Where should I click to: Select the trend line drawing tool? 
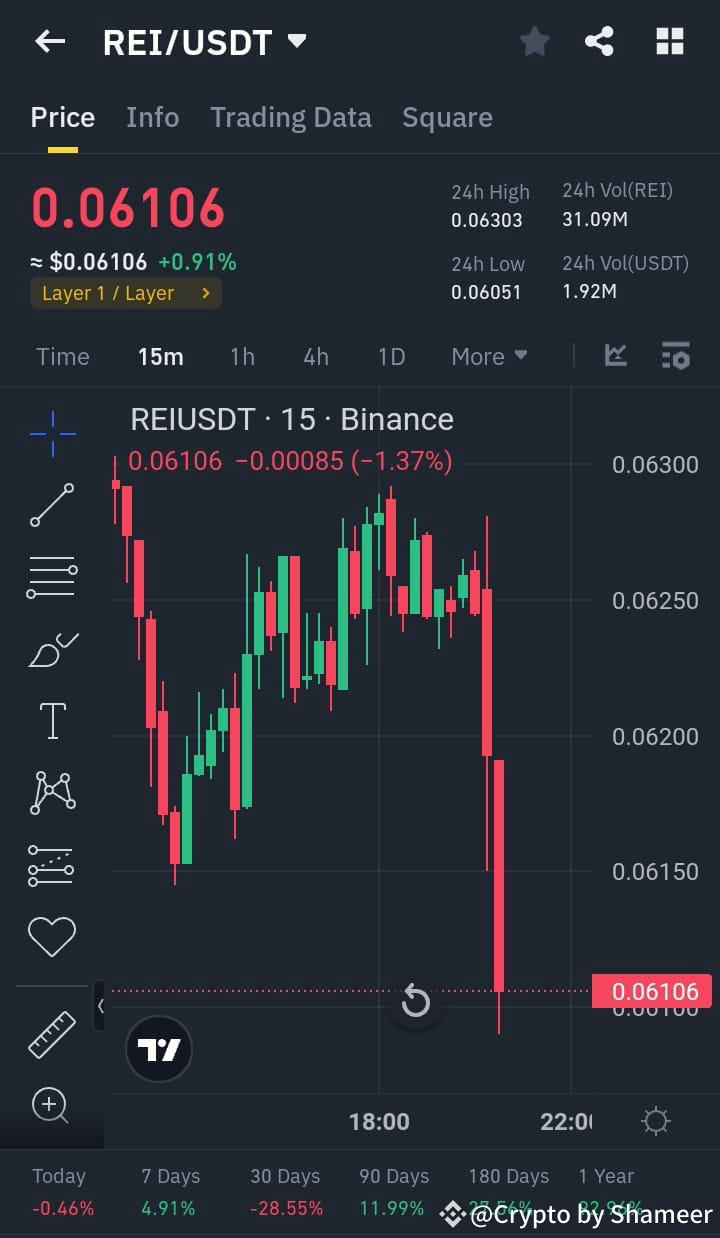(x=52, y=505)
